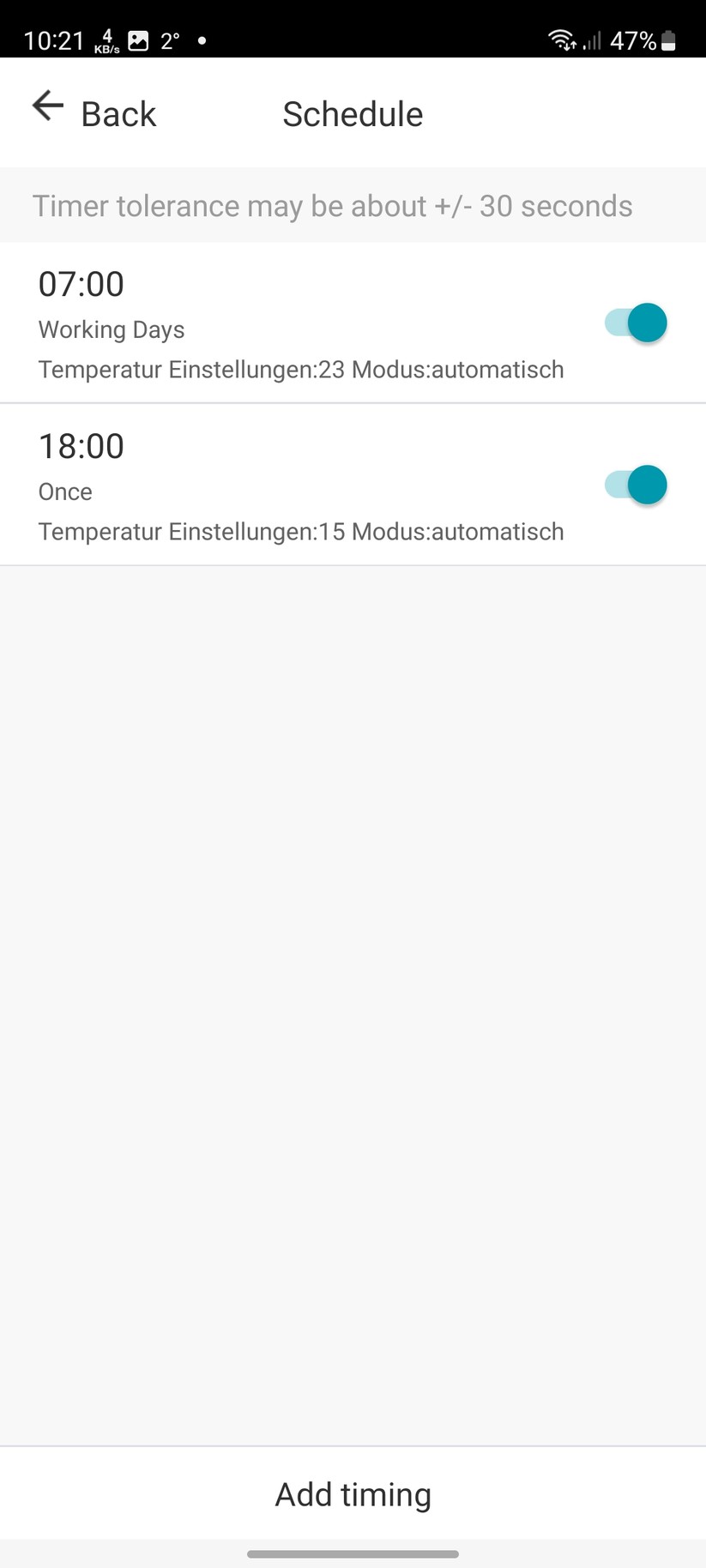The image size is (706, 1568).
Task: Tap the battery icon showing 47%
Action: [x=669, y=39]
